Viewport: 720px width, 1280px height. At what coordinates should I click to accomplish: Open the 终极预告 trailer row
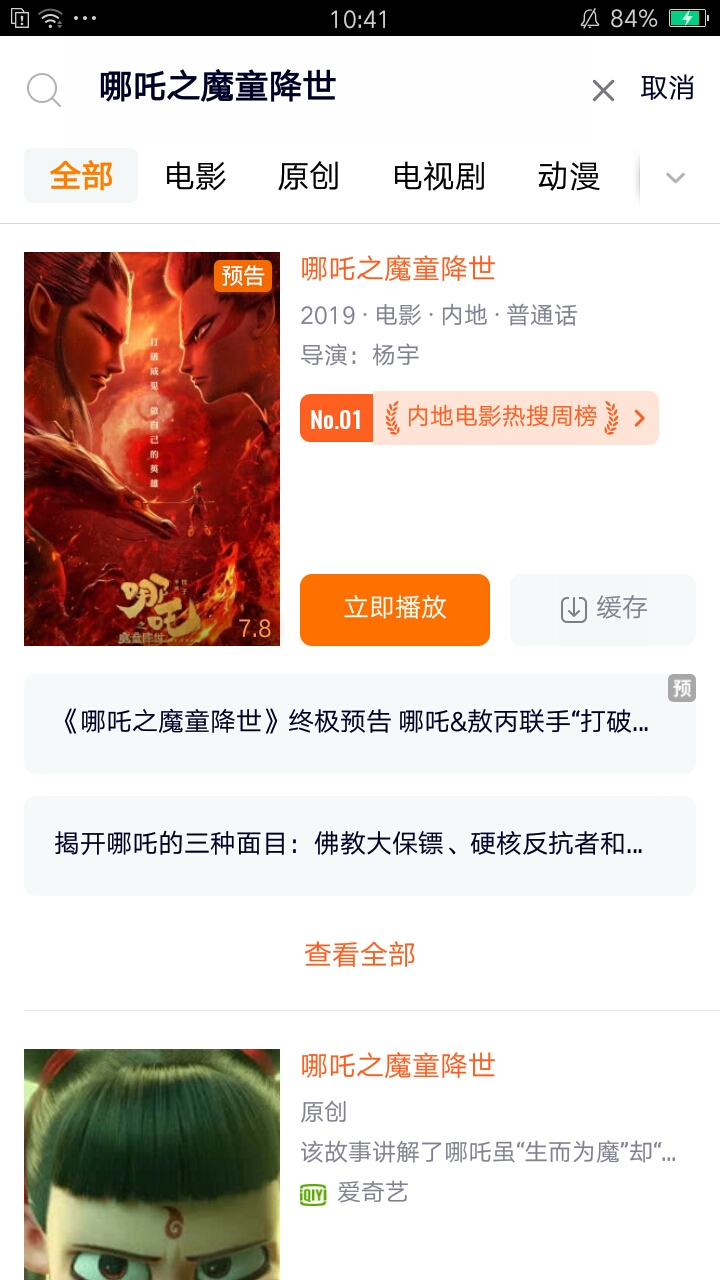(360, 723)
